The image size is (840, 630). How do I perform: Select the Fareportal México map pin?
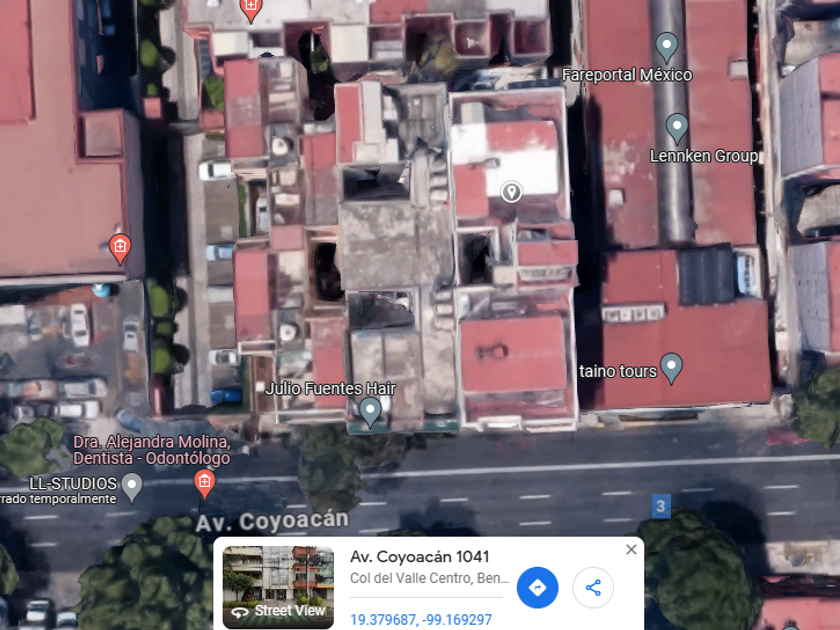pos(666,46)
